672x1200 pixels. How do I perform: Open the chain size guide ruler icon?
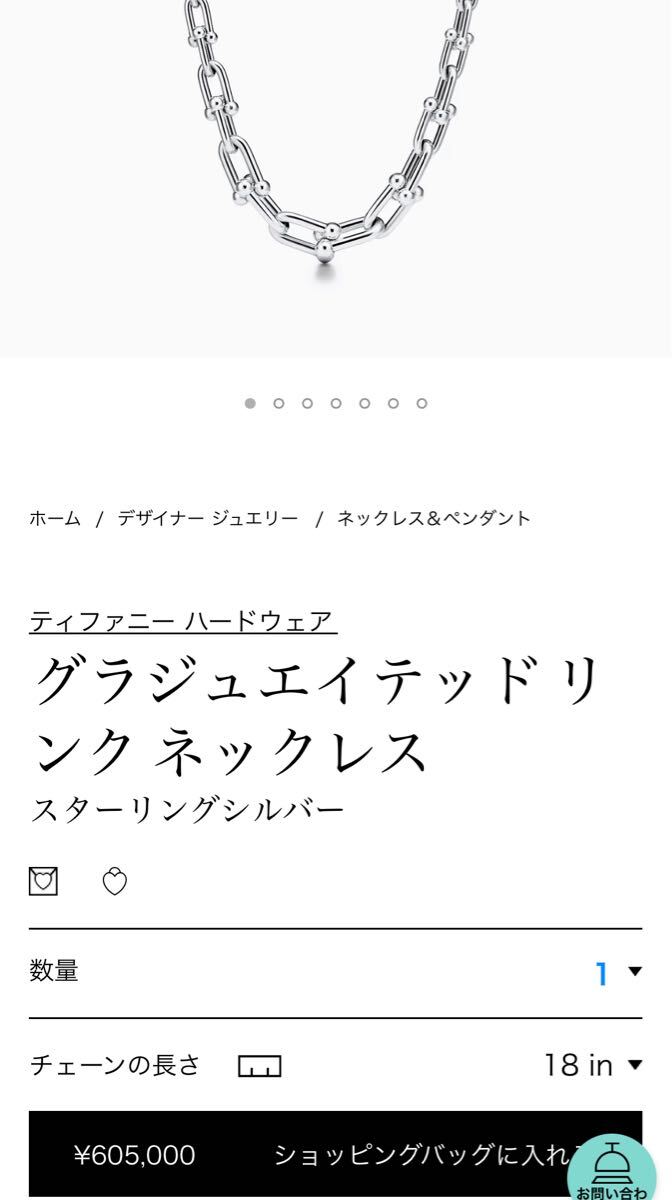click(259, 1066)
